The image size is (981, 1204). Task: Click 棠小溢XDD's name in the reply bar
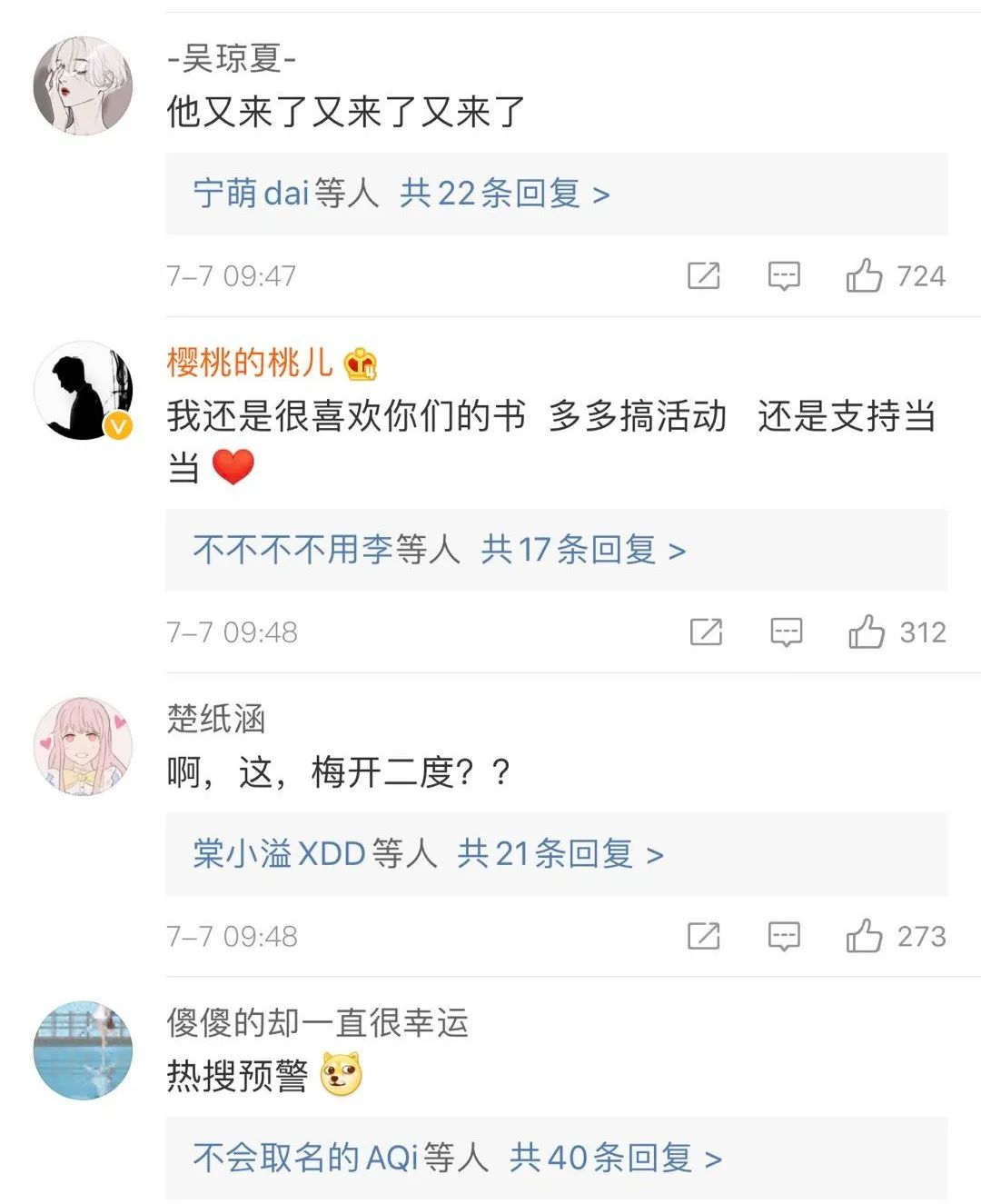(x=277, y=853)
